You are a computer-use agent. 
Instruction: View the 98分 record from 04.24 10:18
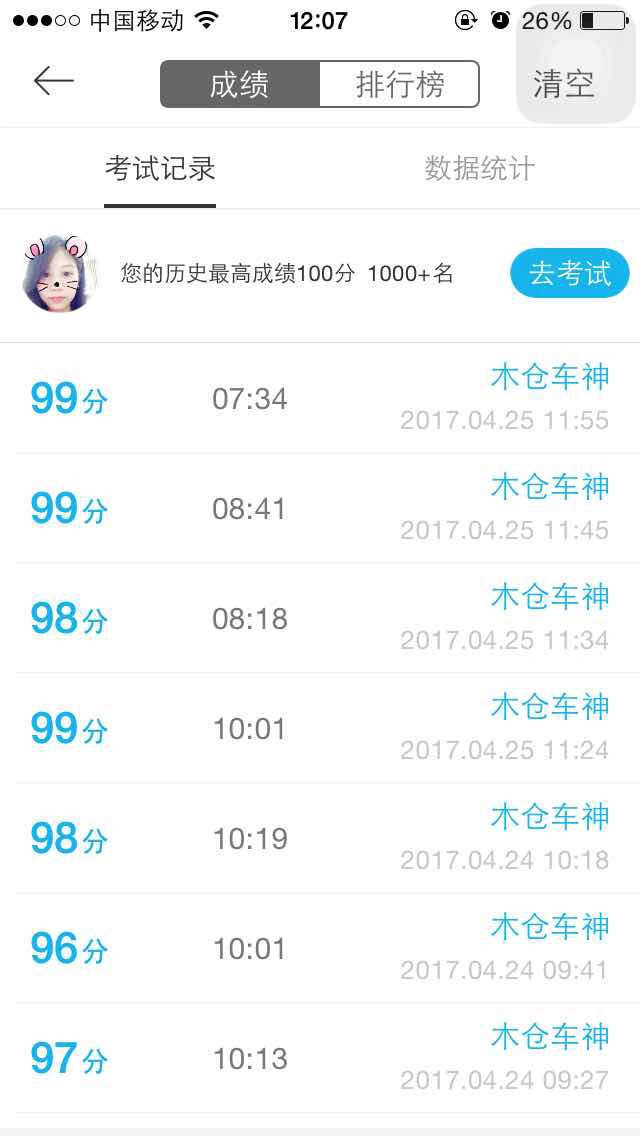(x=320, y=838)
